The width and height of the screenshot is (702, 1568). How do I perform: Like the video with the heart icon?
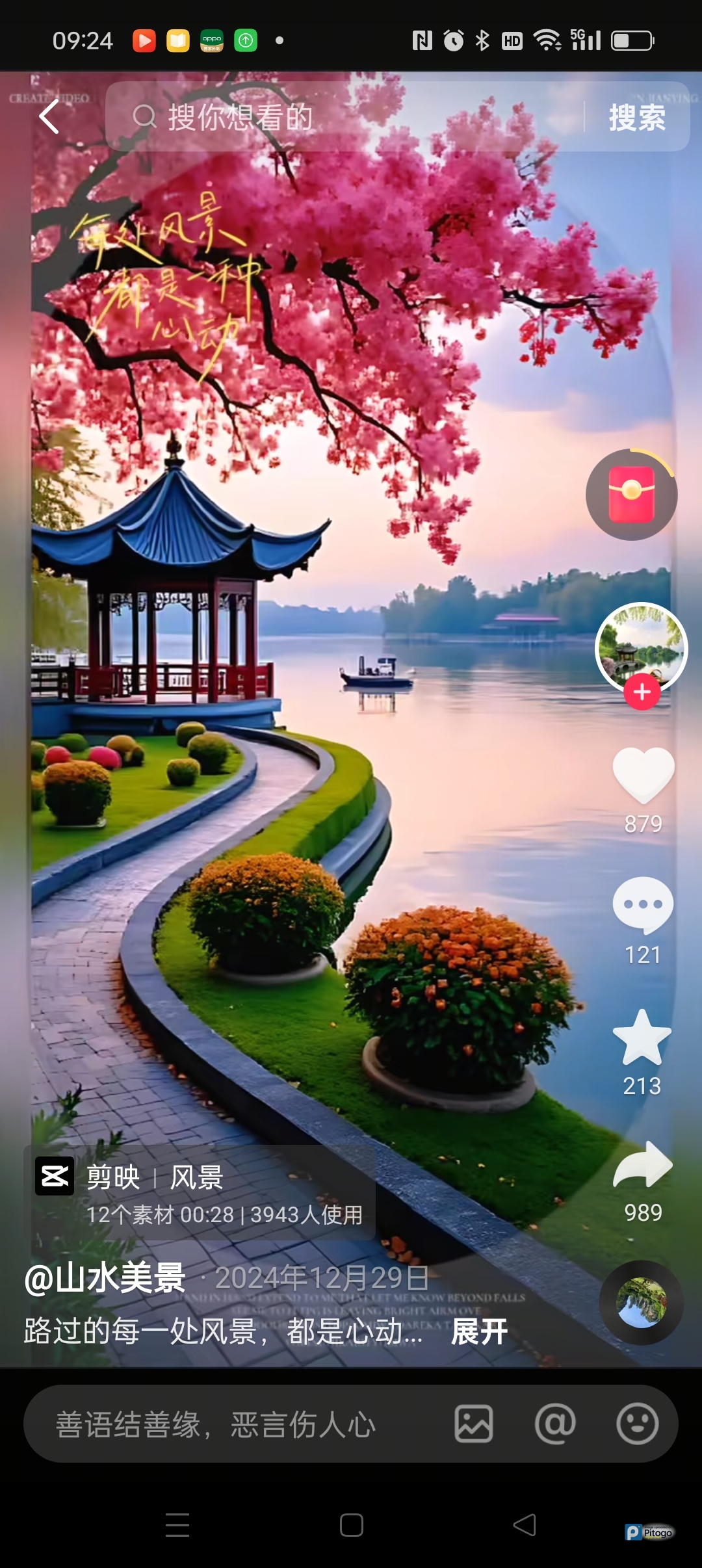point(643,775)
